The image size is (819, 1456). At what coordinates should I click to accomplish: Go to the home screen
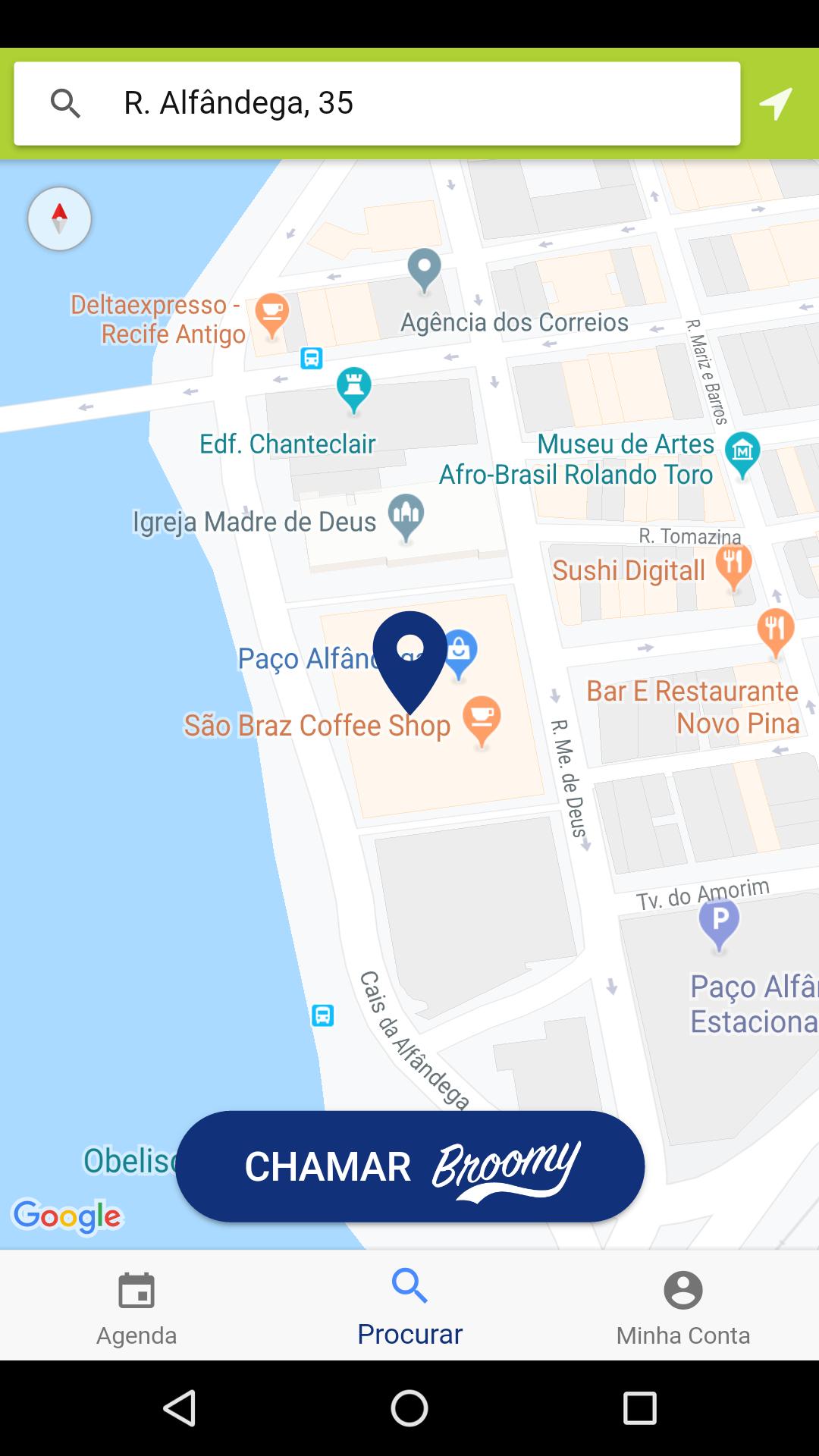409,1409
